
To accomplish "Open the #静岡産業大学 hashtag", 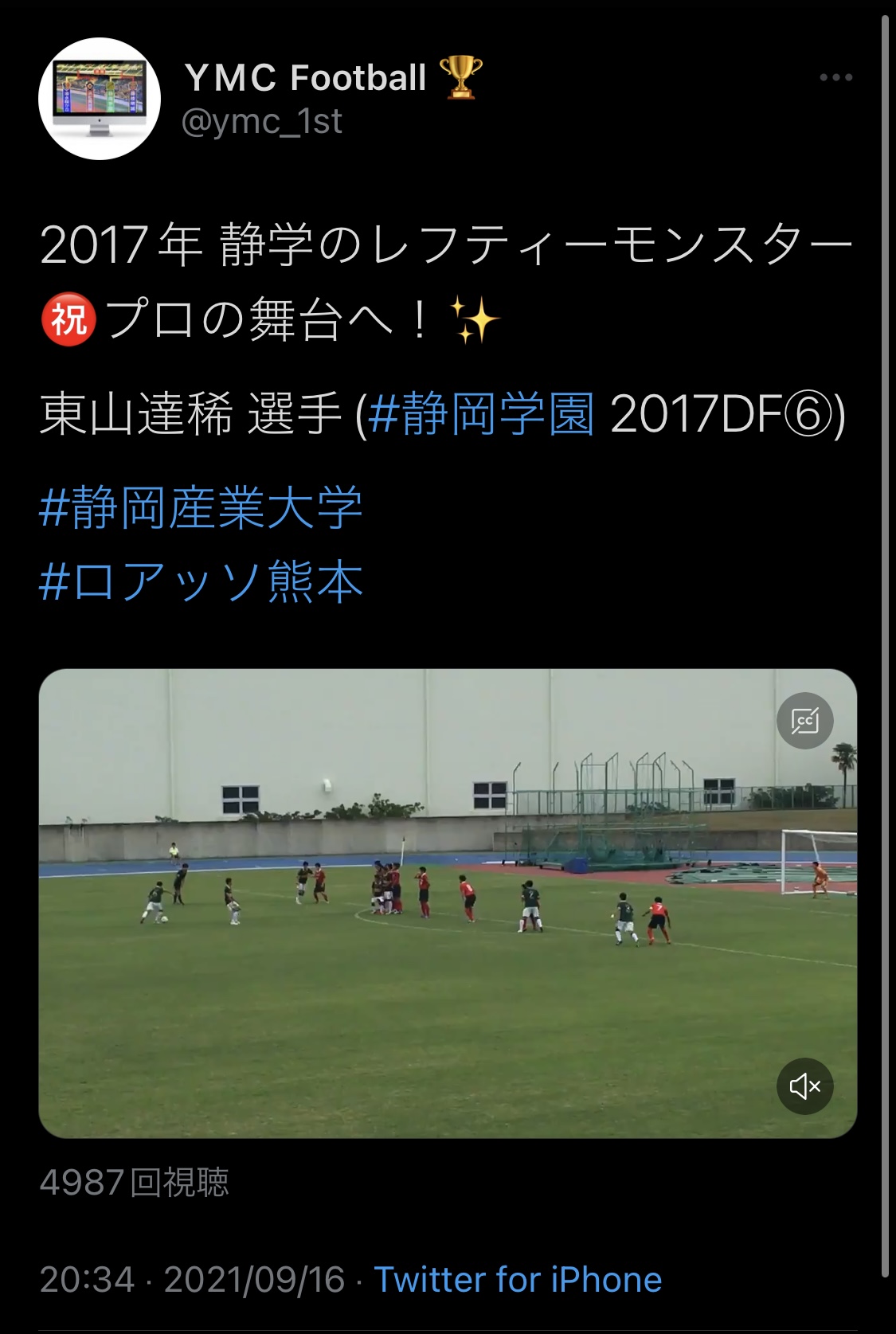I will coord(202,507).
